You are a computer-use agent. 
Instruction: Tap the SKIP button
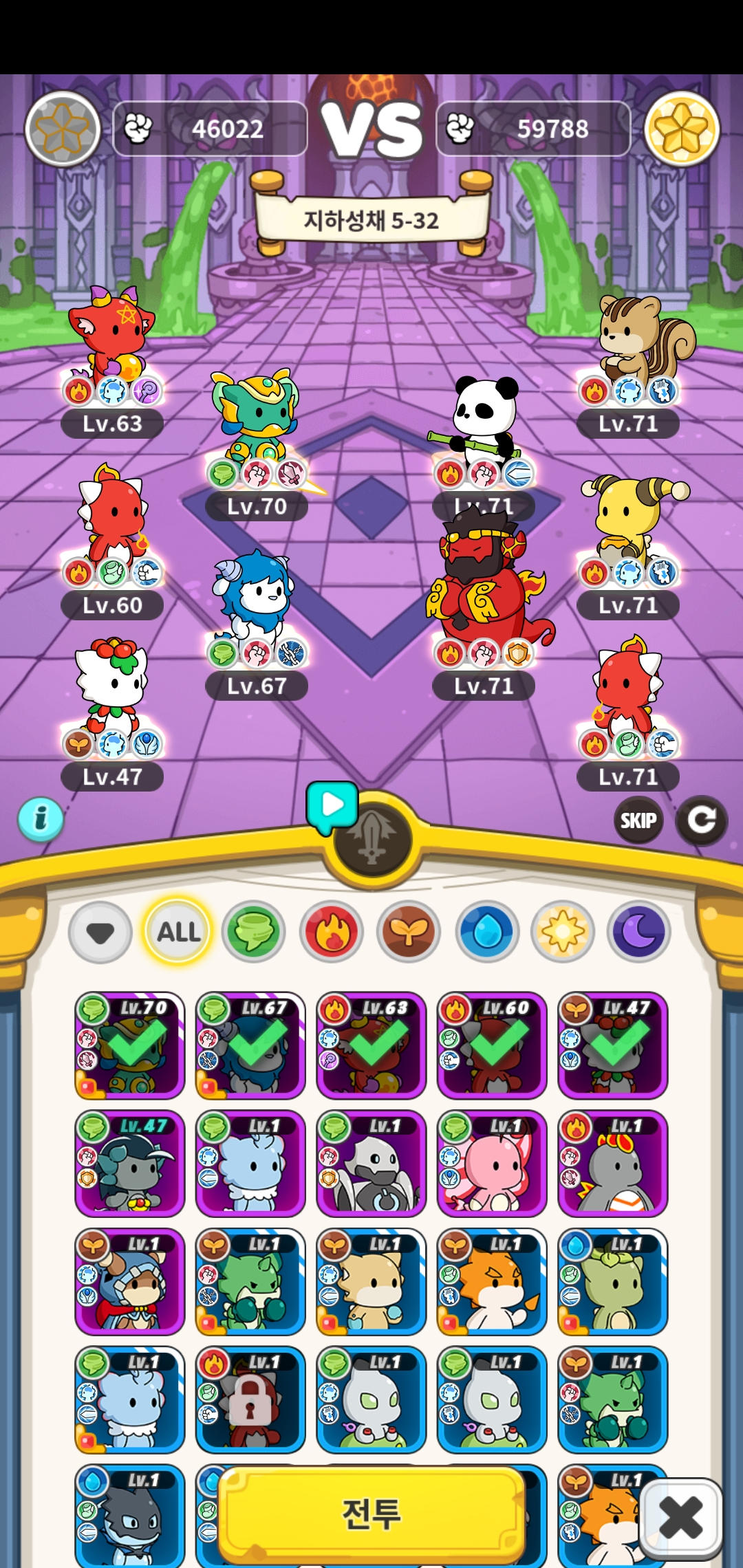point(638,820)
